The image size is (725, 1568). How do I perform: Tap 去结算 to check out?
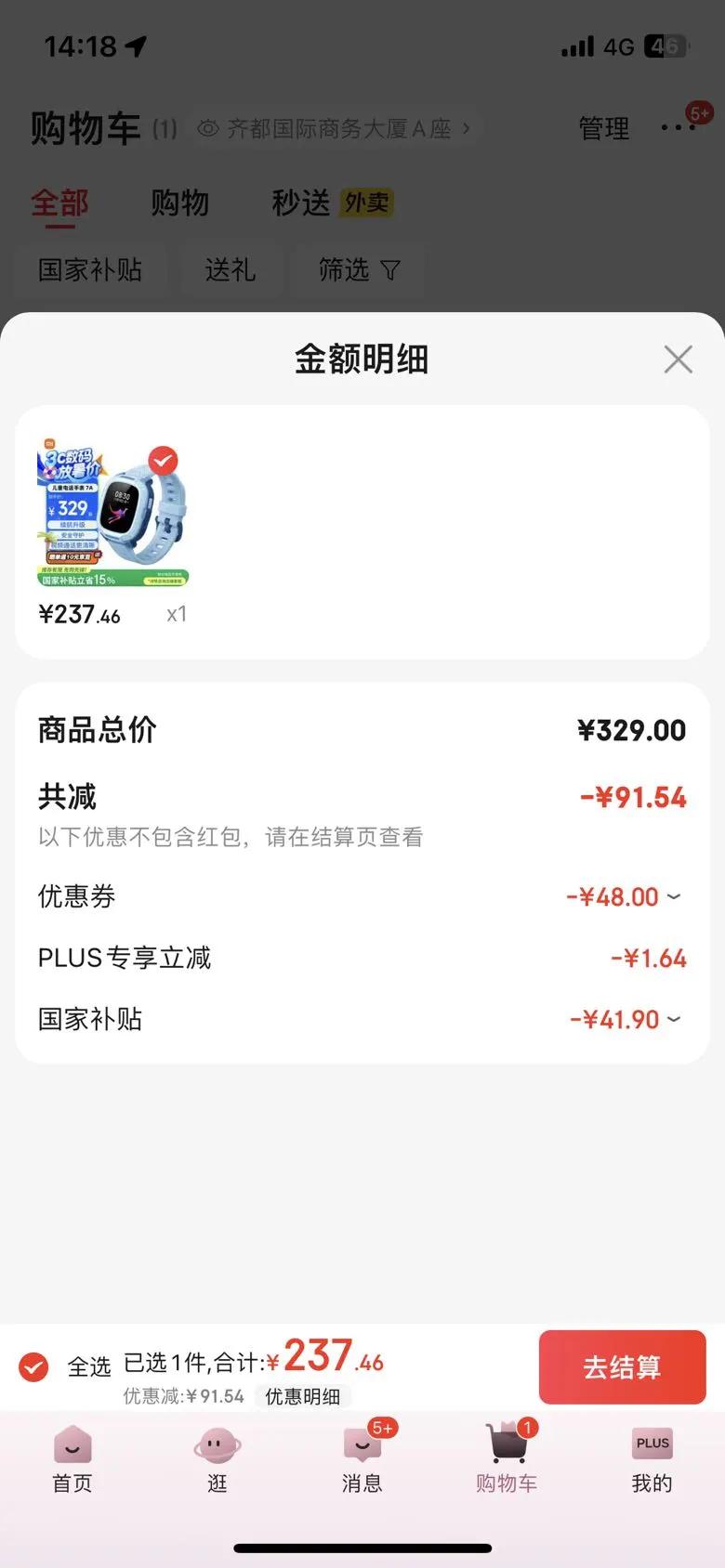point(622,1366)
